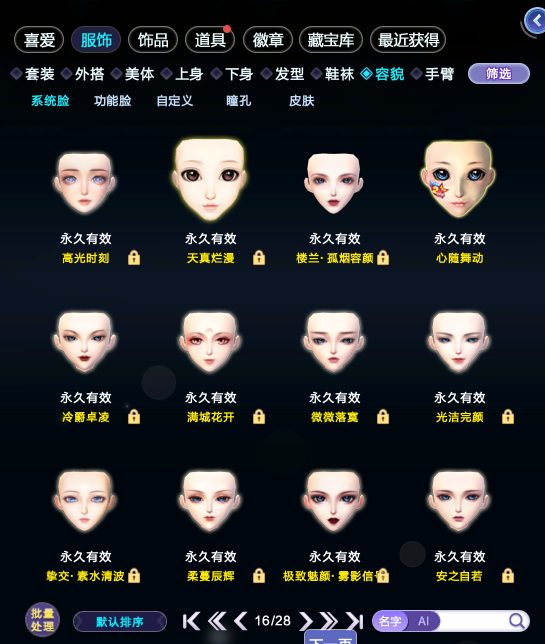The width and height of the screenshot is (545, 644).
Task: Switch to the 皮肤 sub-tab
Action: (x=301, y=101)
